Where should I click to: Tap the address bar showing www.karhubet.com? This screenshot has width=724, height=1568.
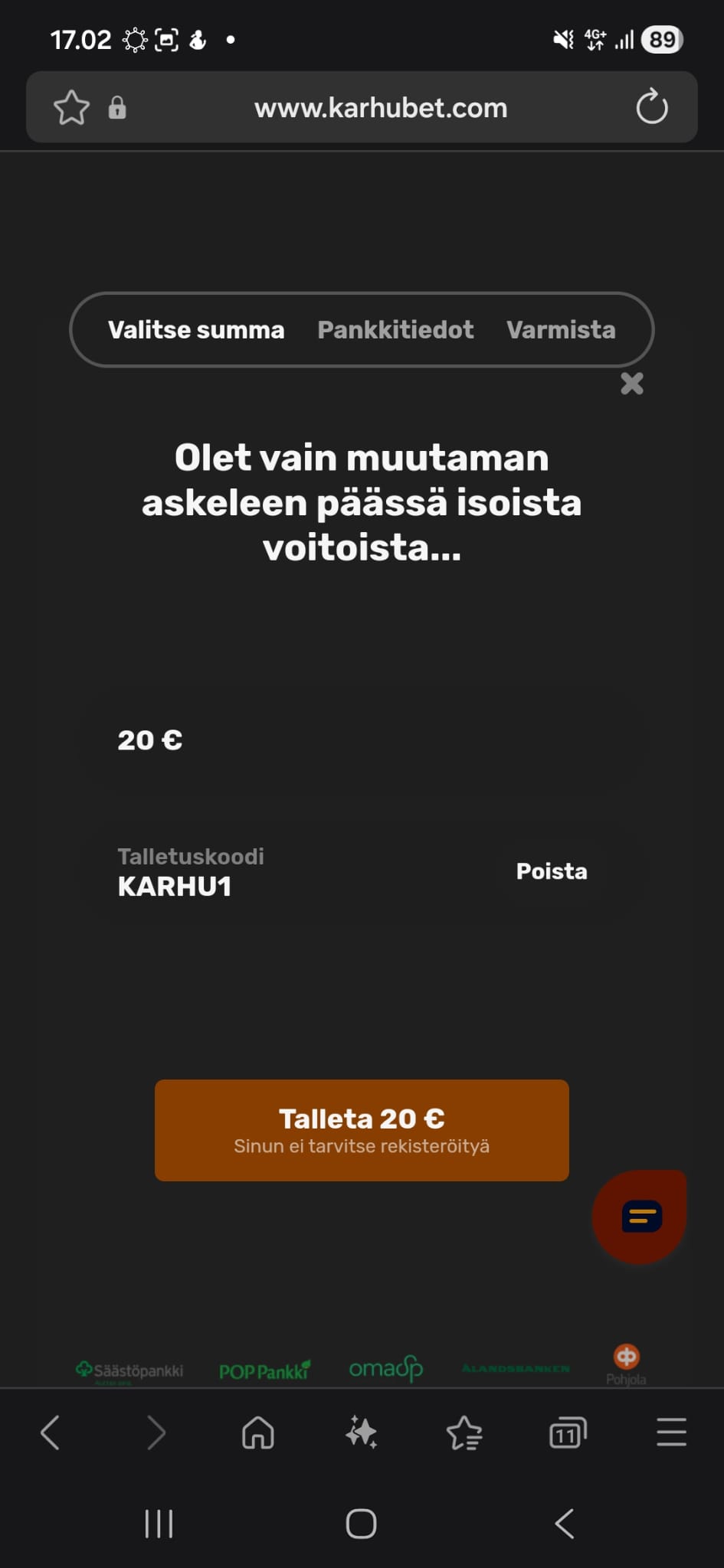pyautogui.click(x=381, y=107)
